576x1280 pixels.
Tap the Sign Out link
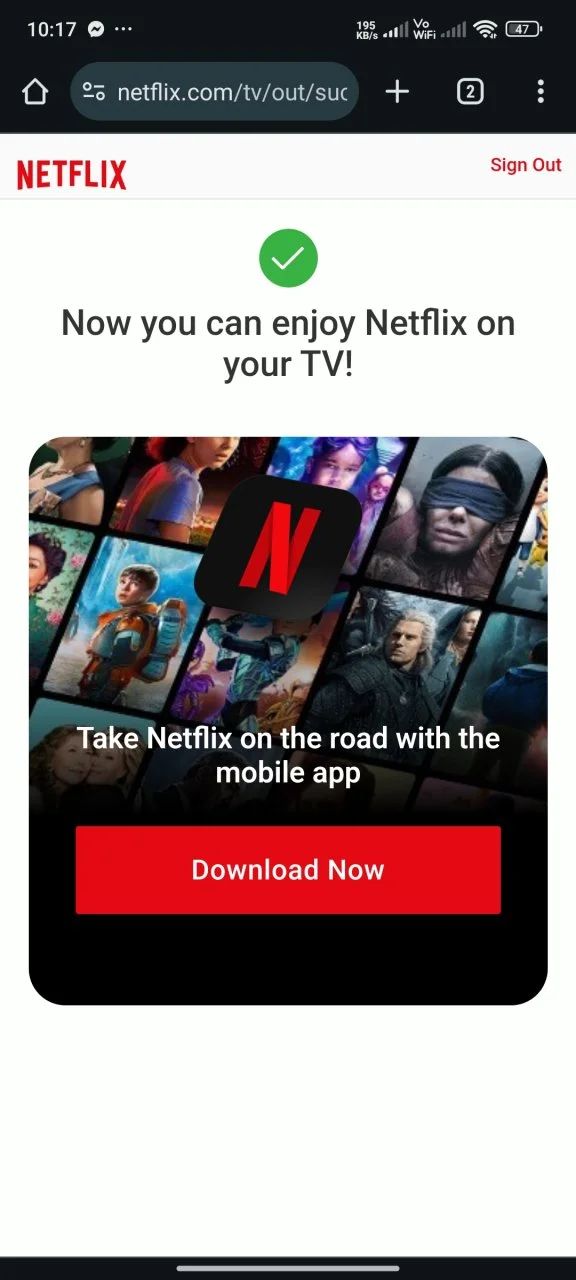pyautogui.click(x=526, y=165)
